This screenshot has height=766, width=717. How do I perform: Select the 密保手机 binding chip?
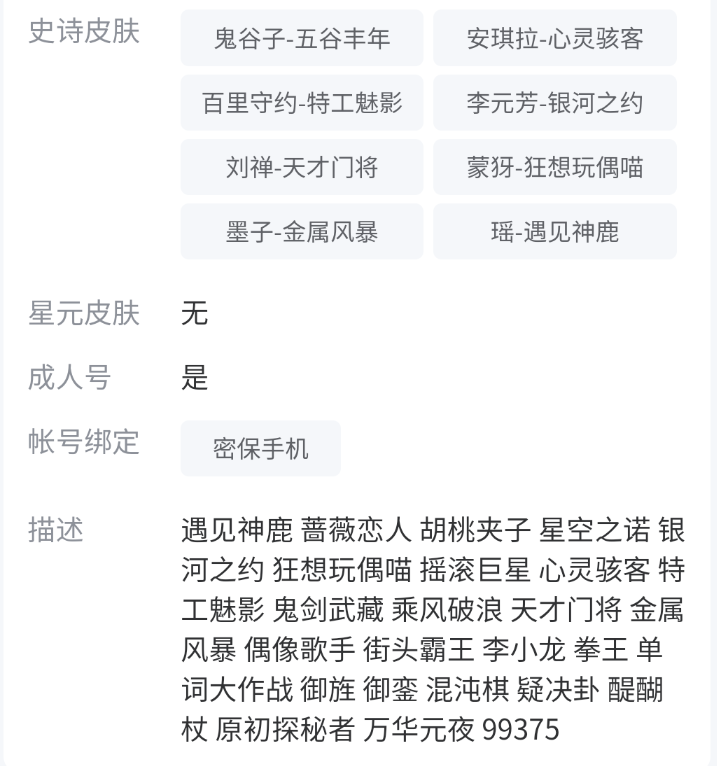point(261,448)
